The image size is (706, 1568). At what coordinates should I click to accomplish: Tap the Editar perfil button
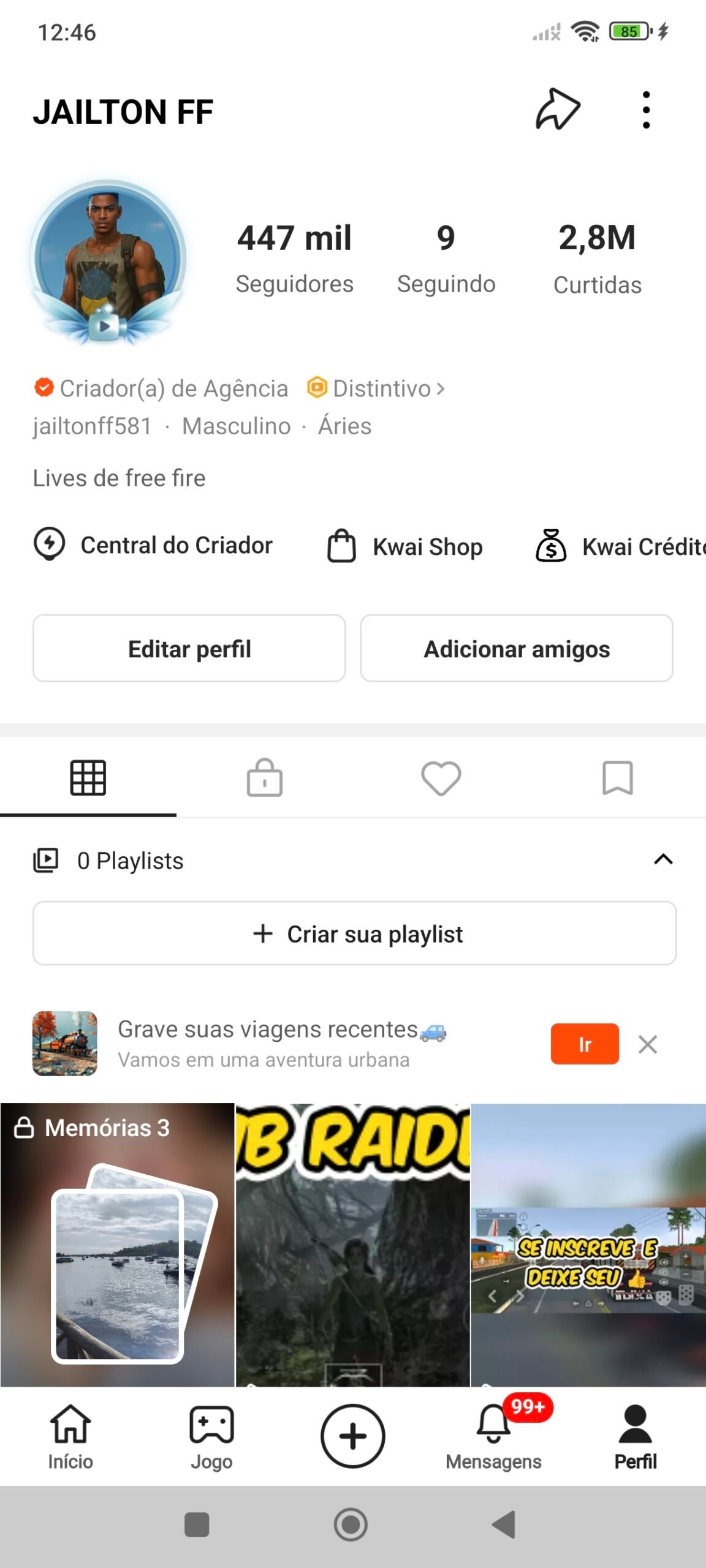[x=189, y=648]
